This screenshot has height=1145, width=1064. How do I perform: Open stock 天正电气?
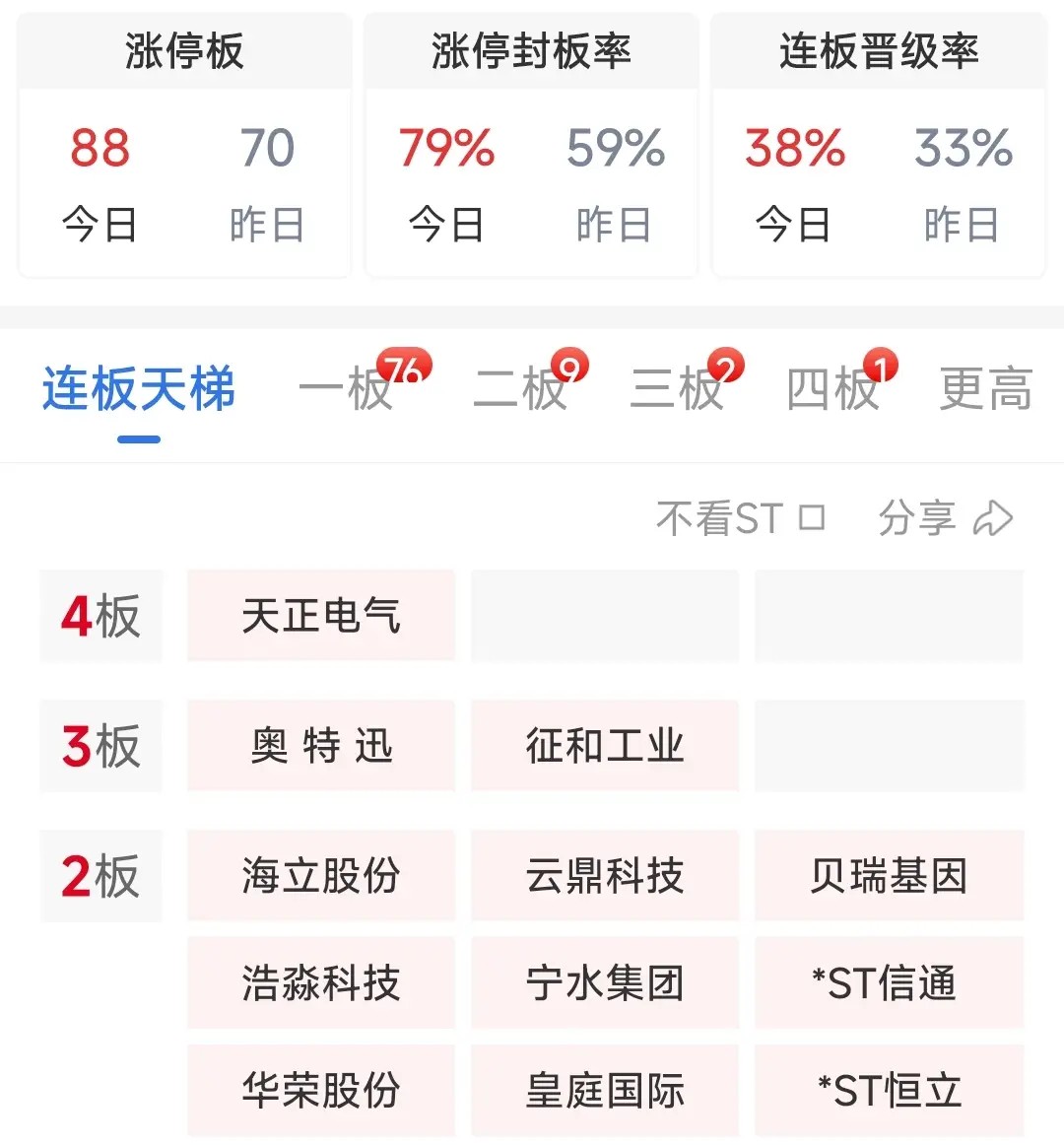(321, 616)
